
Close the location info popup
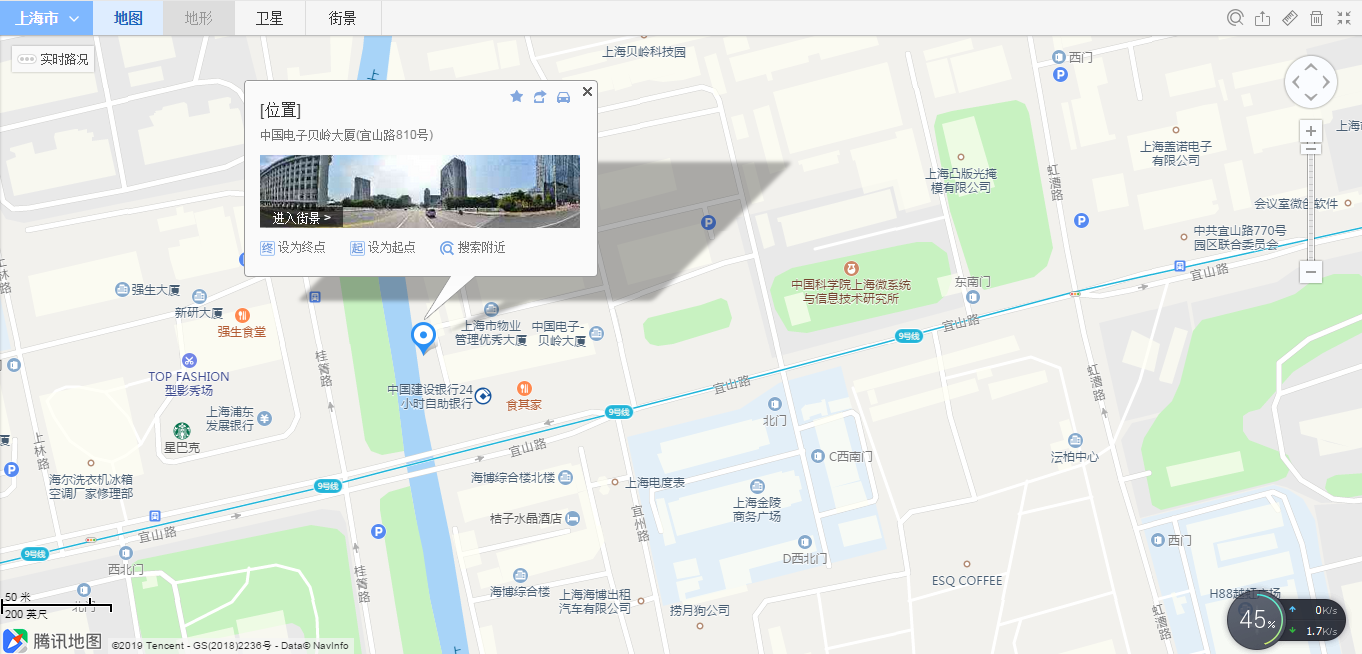(x=587, y=91)
